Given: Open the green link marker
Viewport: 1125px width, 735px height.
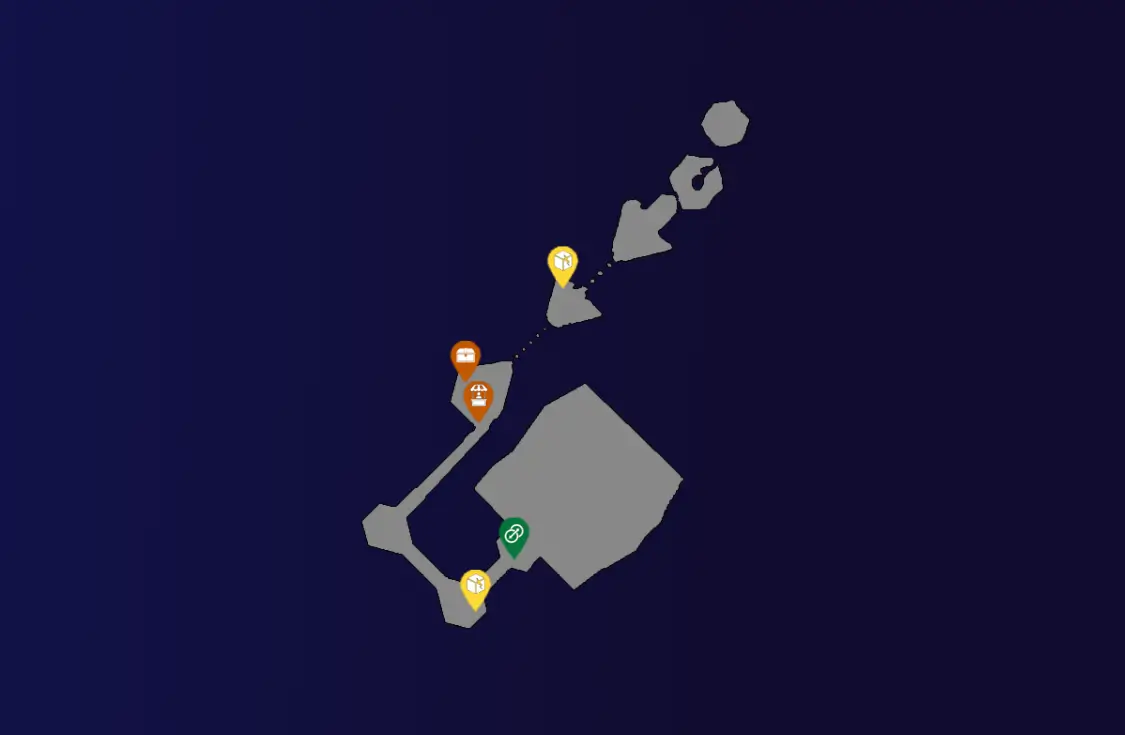Looking at the screenshot, I should coord(514,534).
